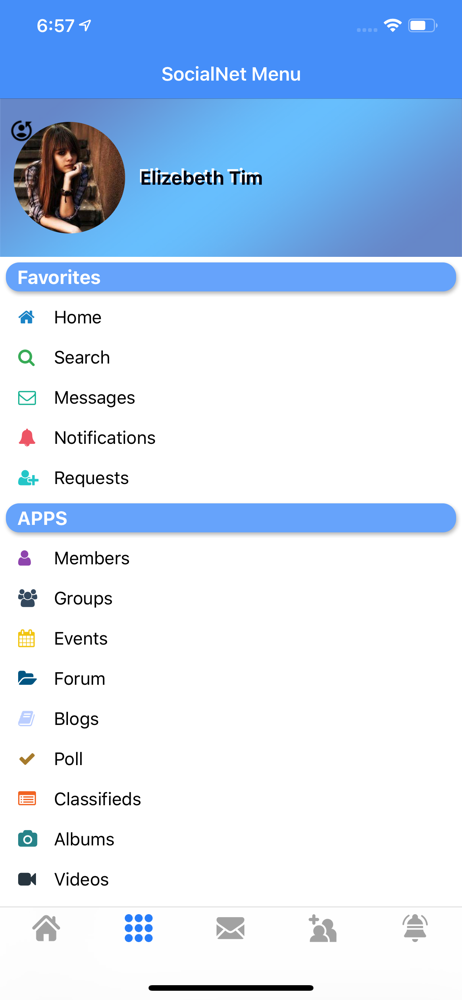Image resolution: width=462 pixels, height=1000 pixels.
Task: Switch to the envelope messages tab
Action: click(230, 928)
